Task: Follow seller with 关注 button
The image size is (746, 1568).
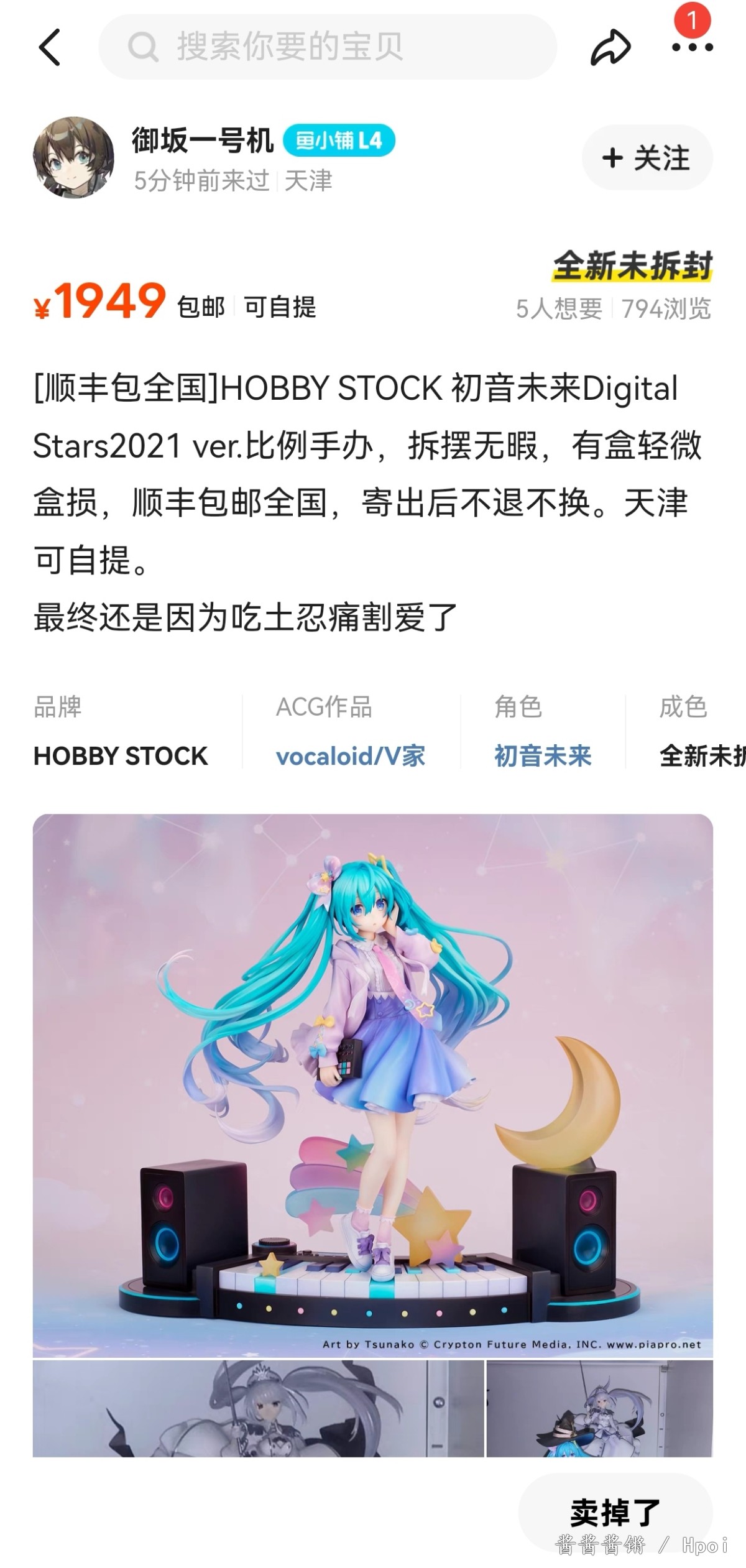Action: tap(647, 158)
